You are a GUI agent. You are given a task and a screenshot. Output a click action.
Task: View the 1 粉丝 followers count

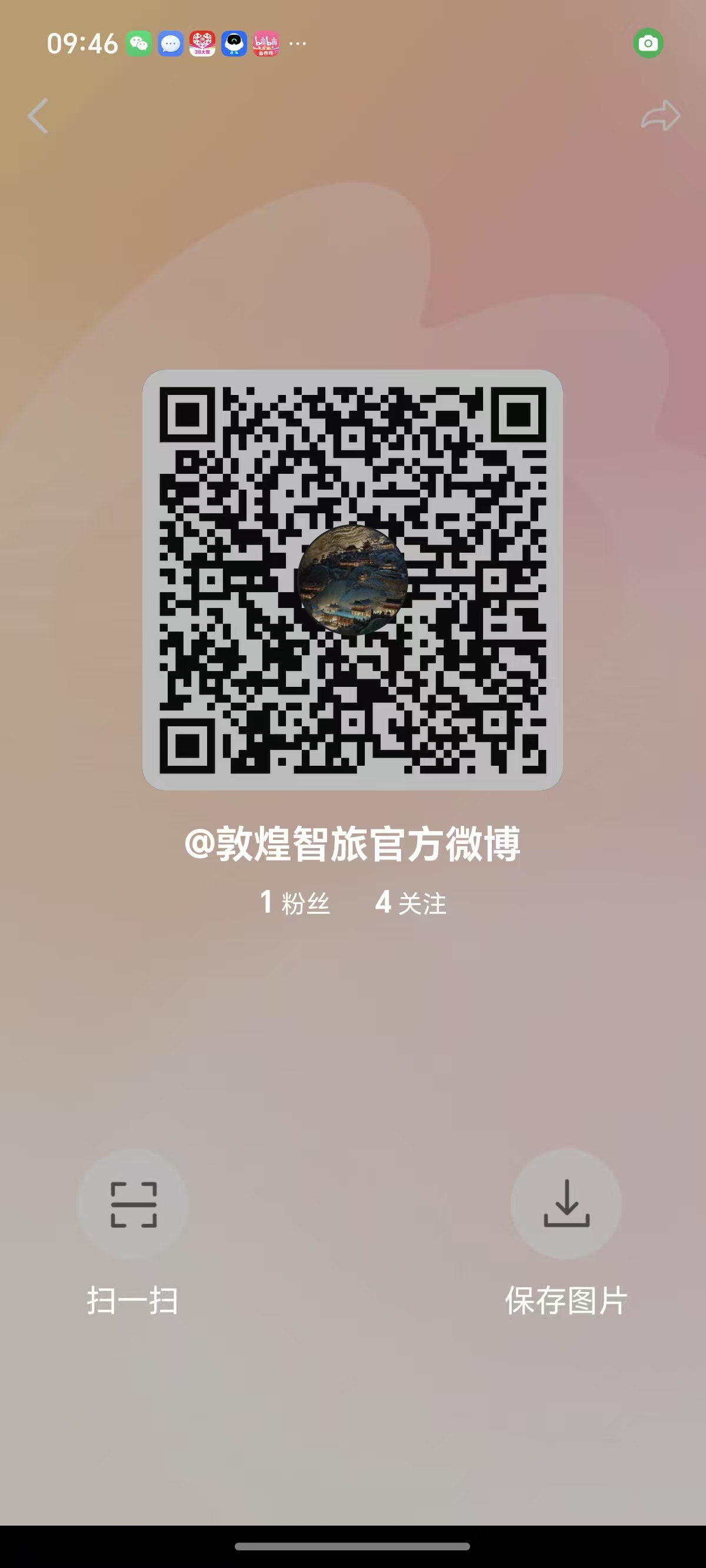pos(295,904)
